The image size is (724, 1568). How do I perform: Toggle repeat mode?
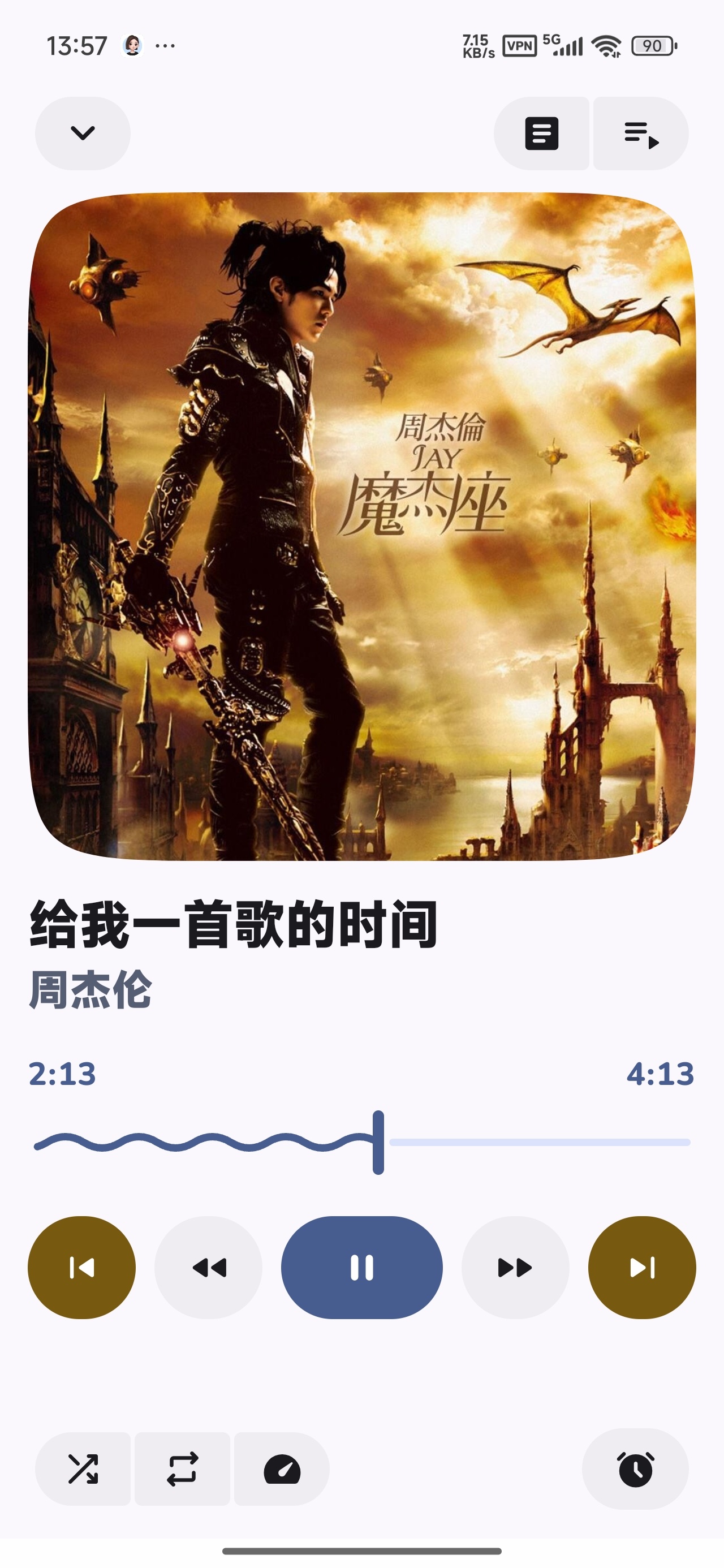pyautogui.click(x=182, y=1469)
